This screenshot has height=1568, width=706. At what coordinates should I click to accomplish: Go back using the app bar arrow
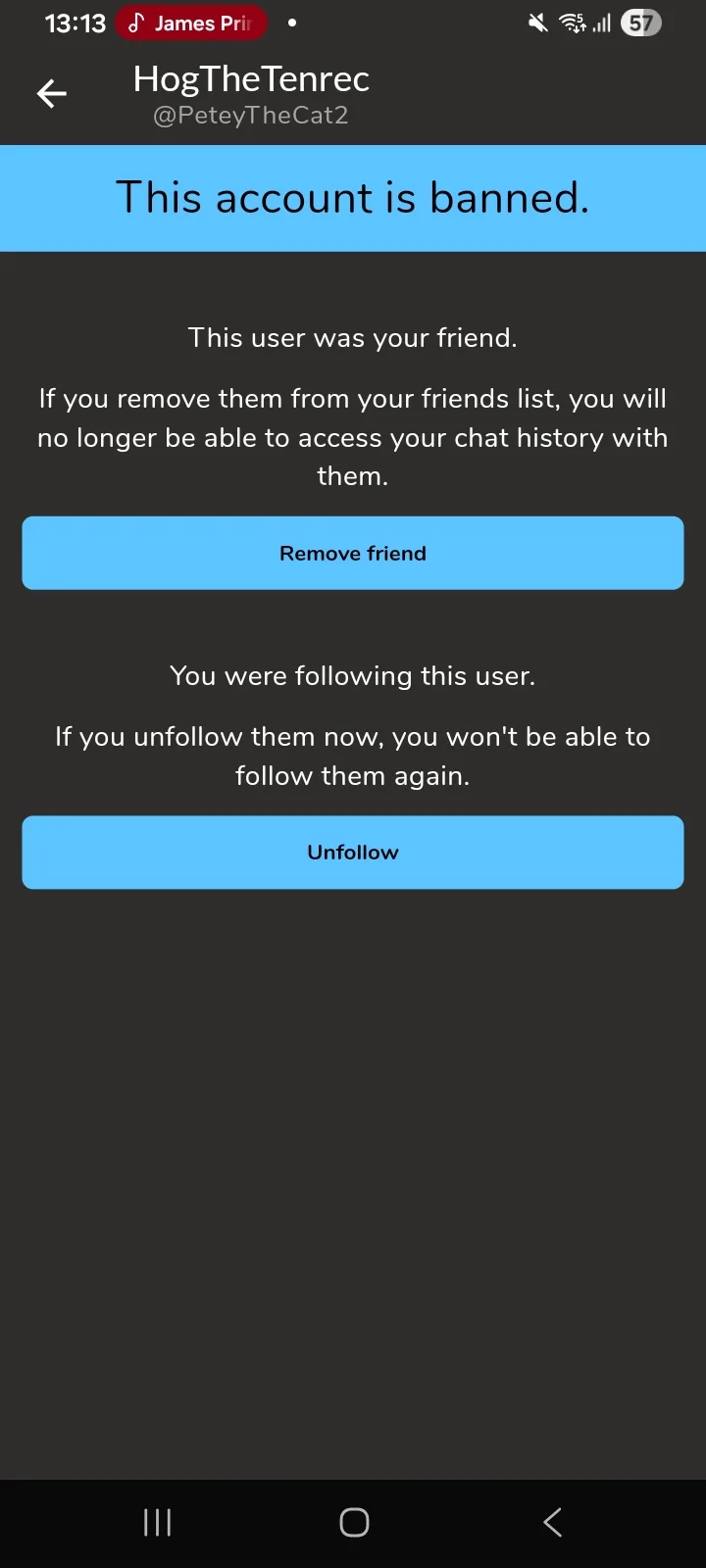pos(52,94)
